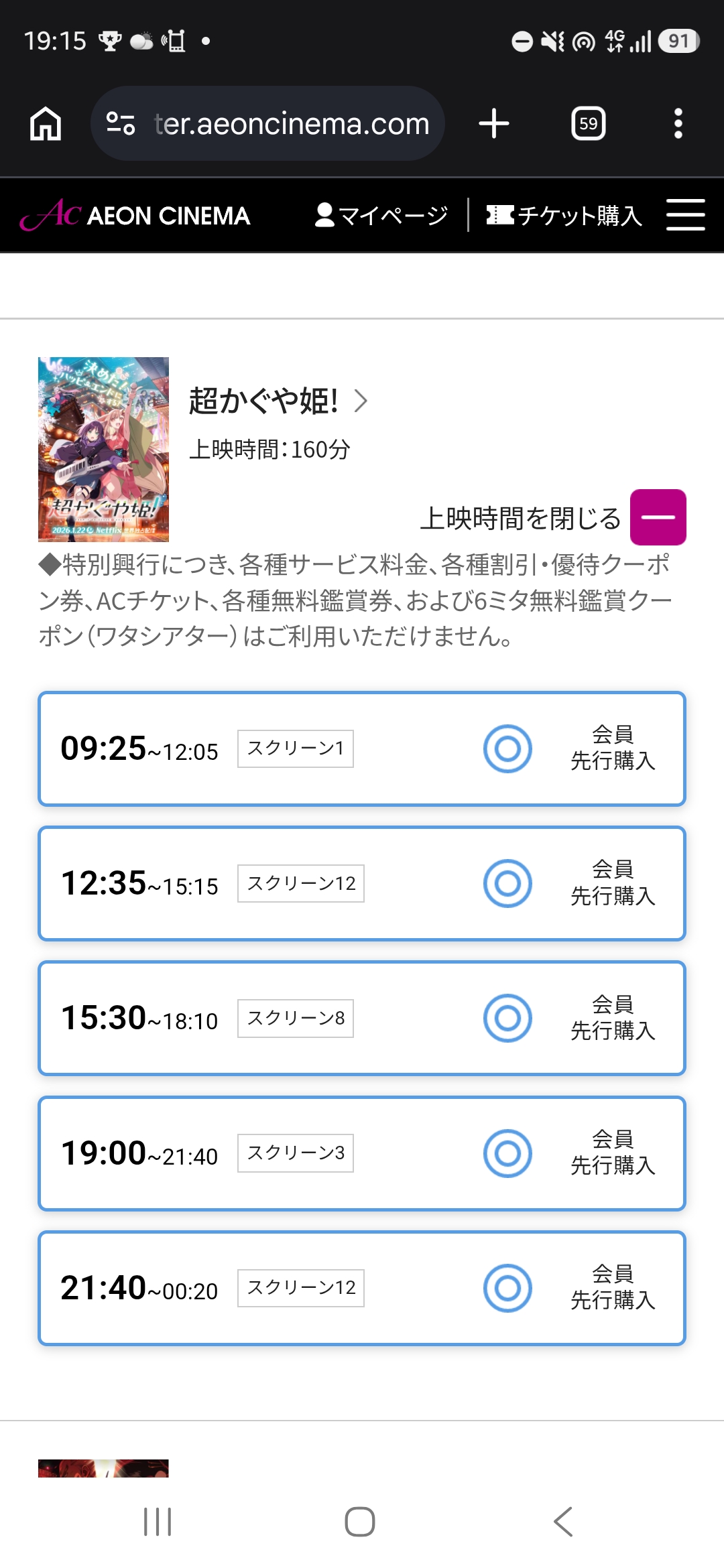Open the browser home page

click(46, 124)
